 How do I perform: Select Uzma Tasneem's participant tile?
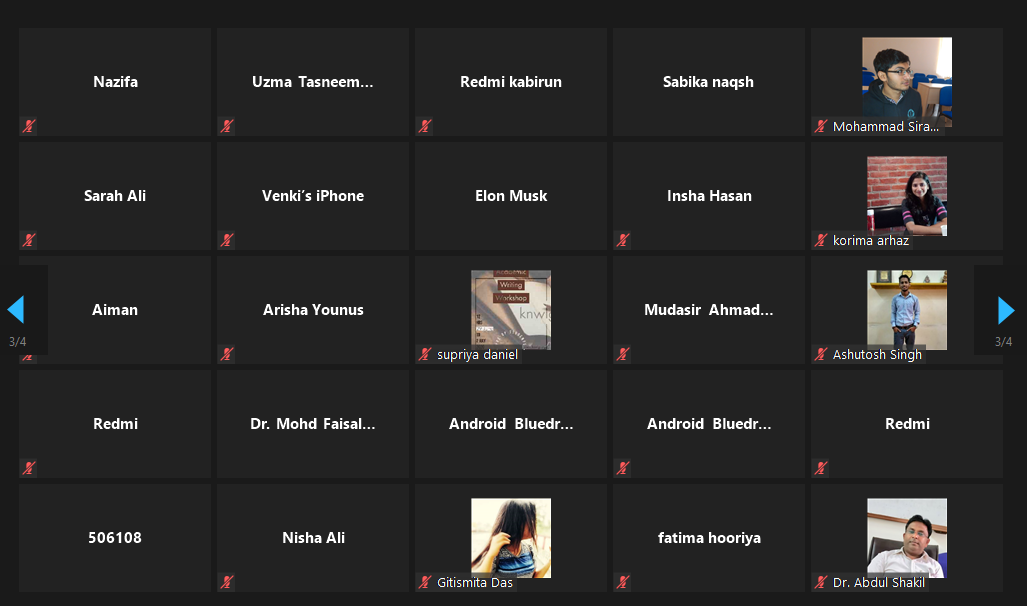tap(313, 82)
